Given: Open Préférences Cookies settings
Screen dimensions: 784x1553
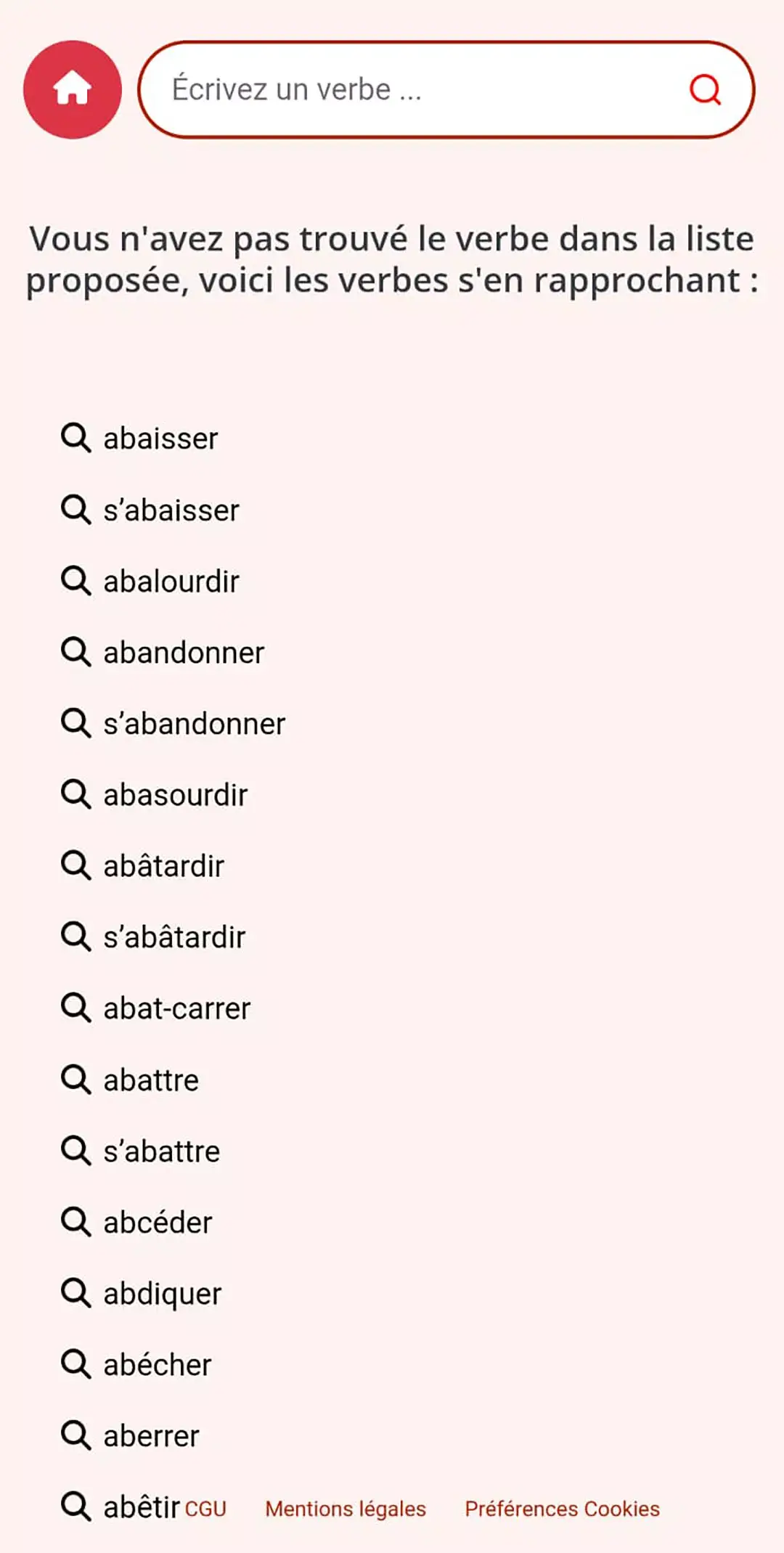Looking at the screenshot, I should click(562, 1509).
